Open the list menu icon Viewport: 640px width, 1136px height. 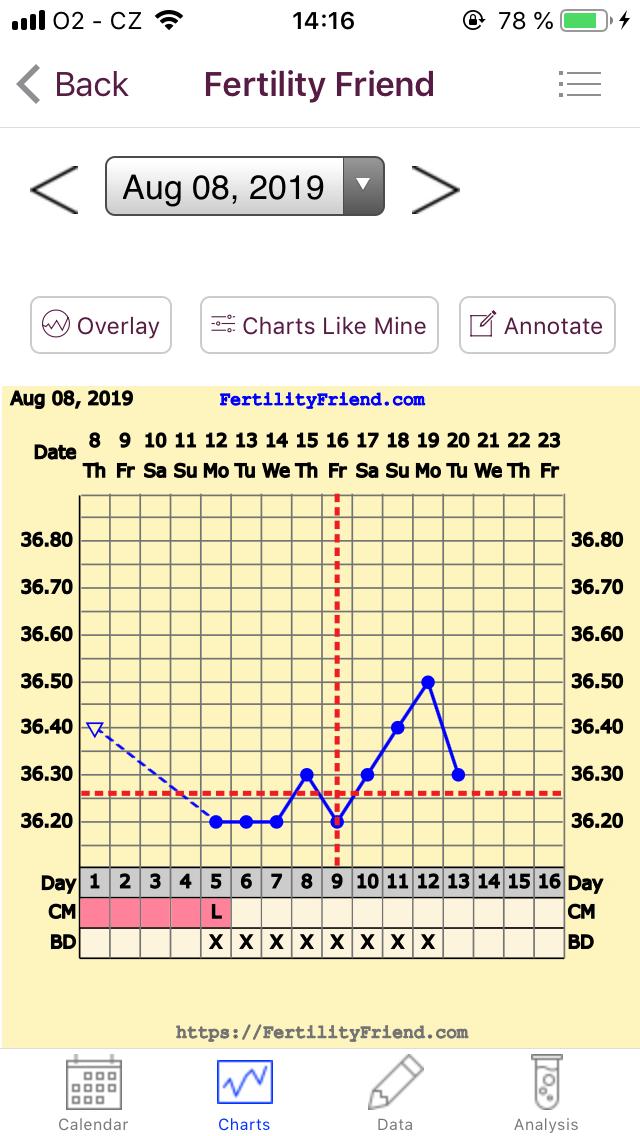[x=579, y=84]
